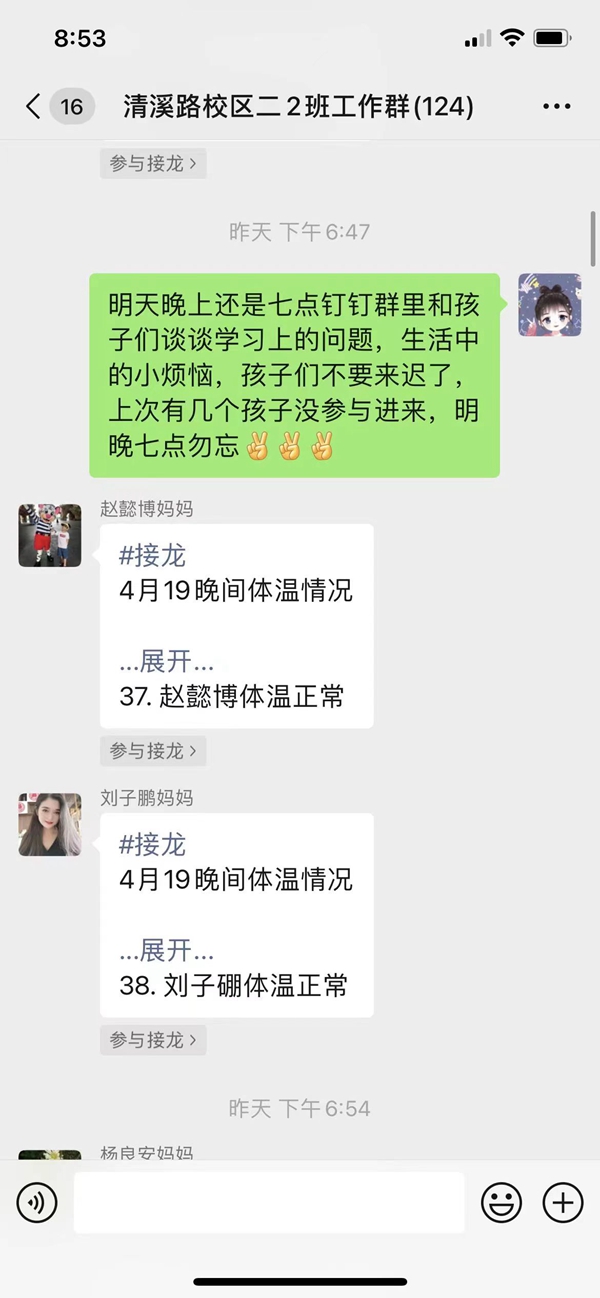
Task: Switch to voice message input
Action: pyautogui.click(x=37, y=1202)
